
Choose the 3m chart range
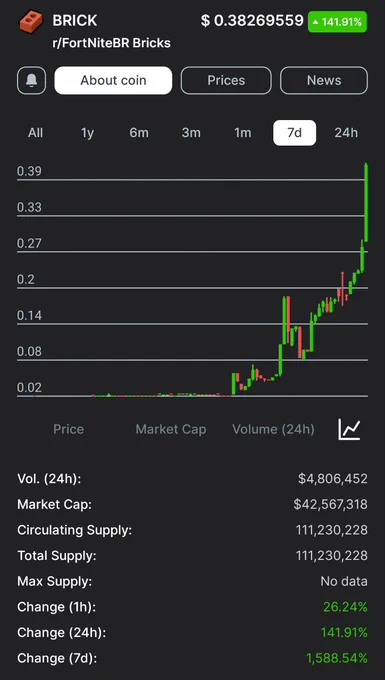pos(191,133)
